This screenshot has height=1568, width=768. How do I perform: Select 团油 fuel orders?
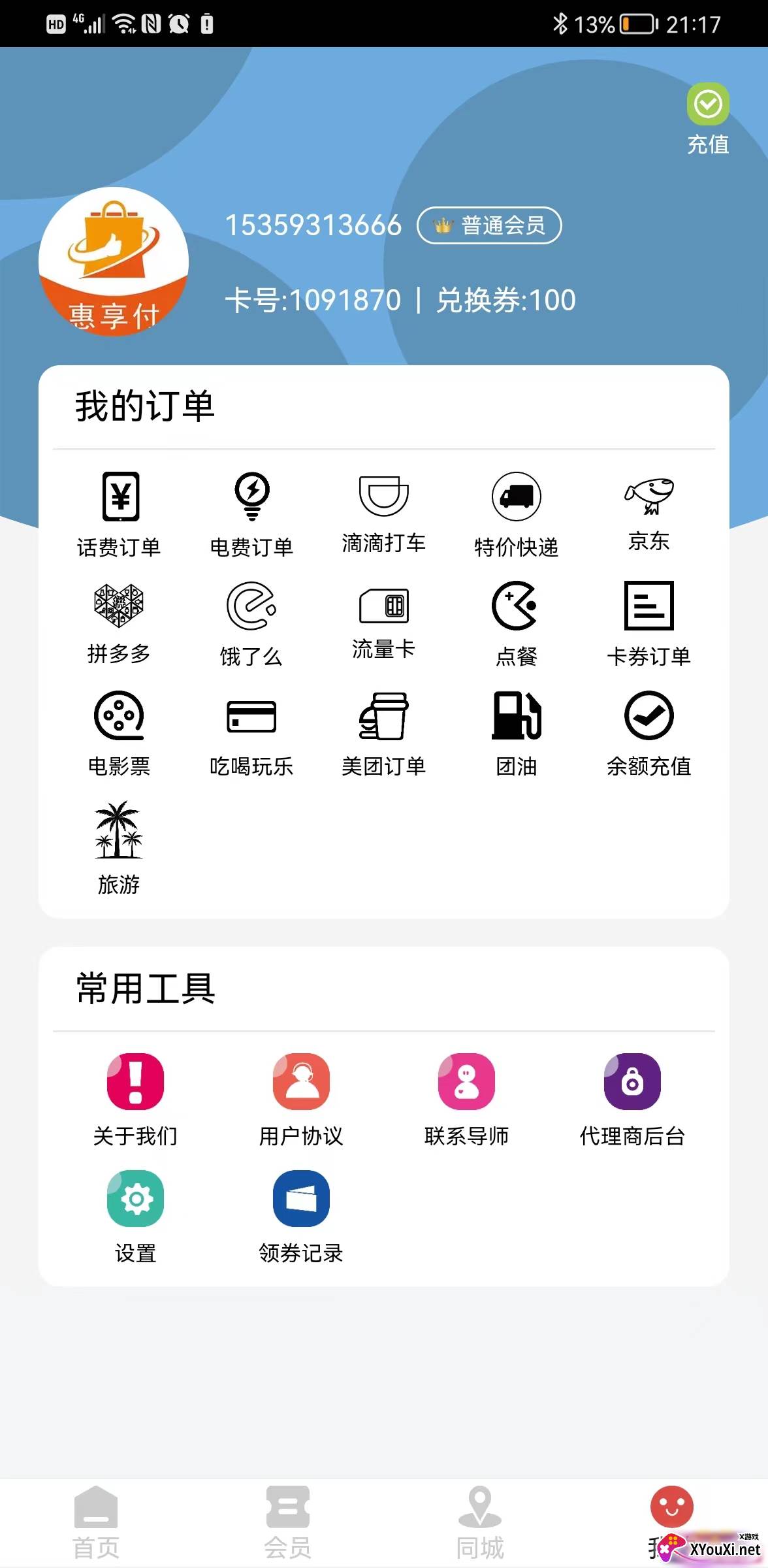(x=517, y=732)
